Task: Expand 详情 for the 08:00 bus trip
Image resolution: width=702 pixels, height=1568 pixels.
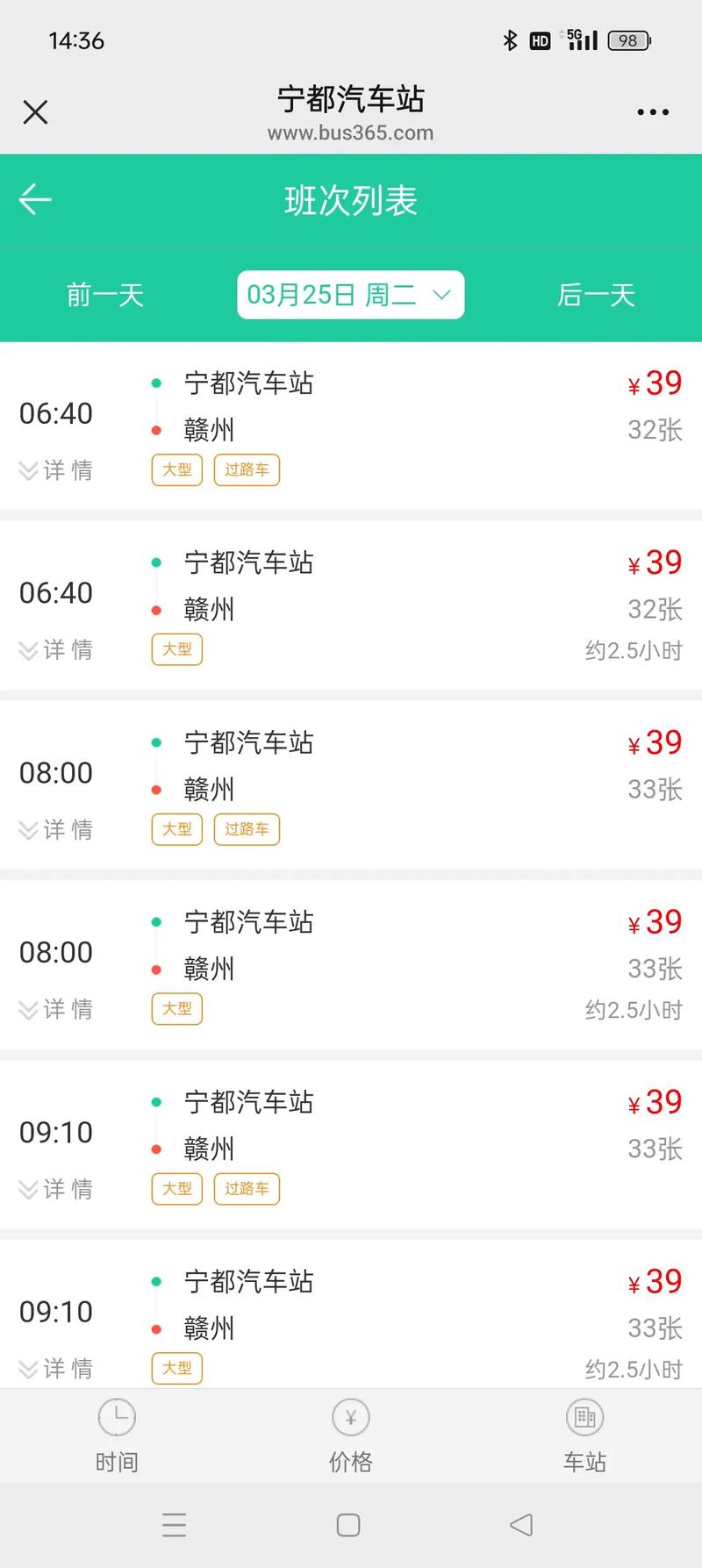Action: [56, 830]
